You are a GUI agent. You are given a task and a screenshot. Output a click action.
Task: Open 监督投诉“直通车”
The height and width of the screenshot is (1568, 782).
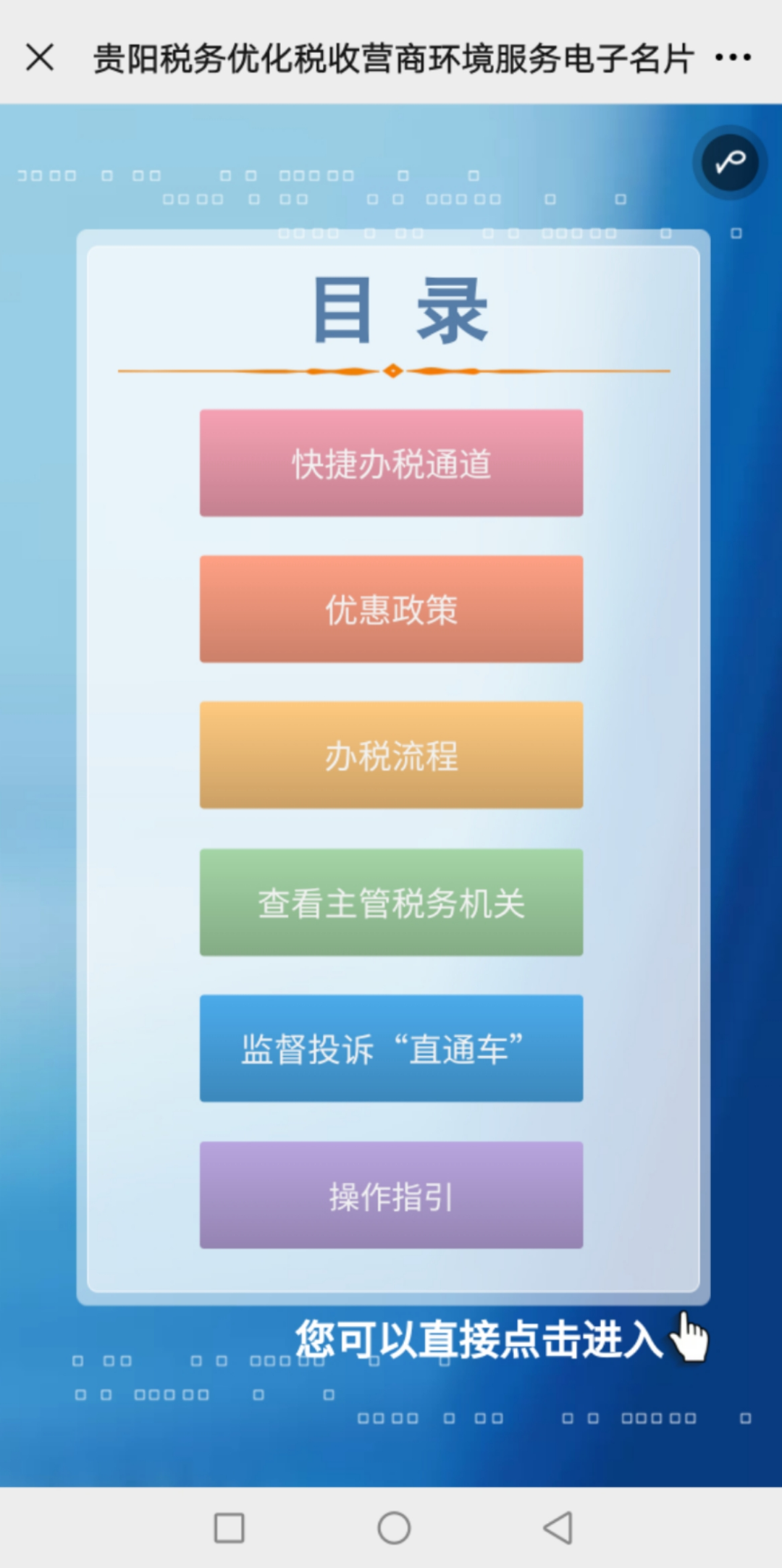(391, 1048)
